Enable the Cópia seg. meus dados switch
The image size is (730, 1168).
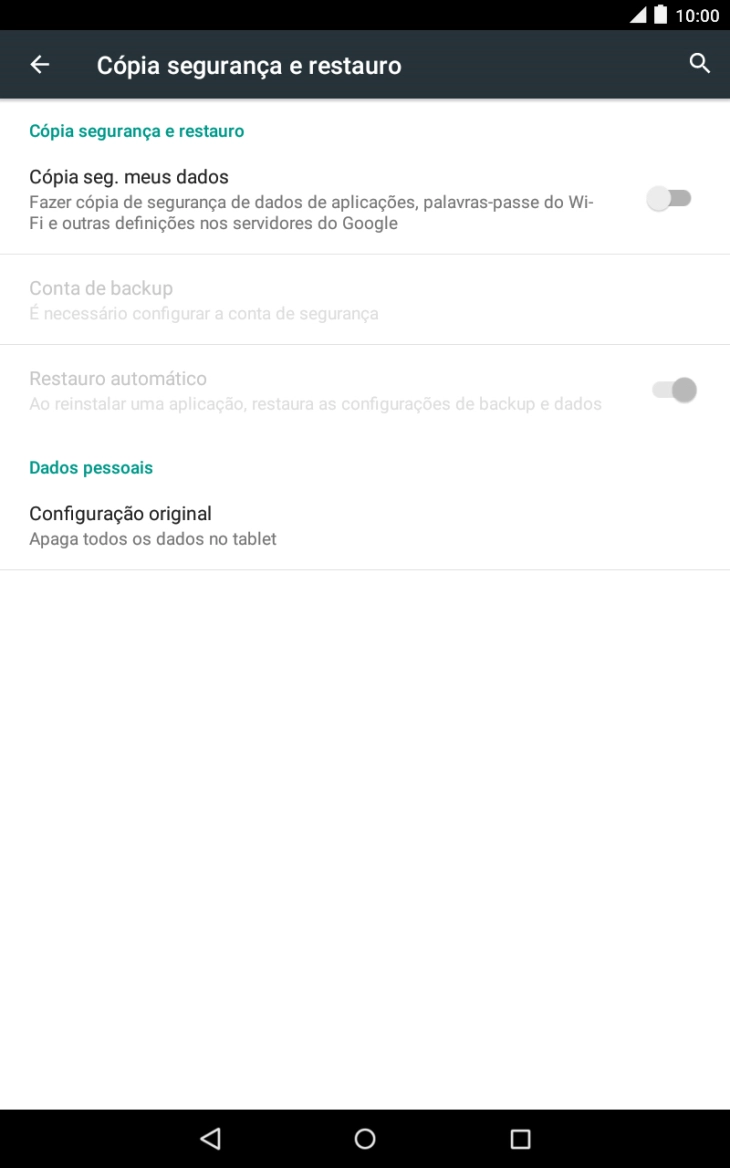(671, 197)
